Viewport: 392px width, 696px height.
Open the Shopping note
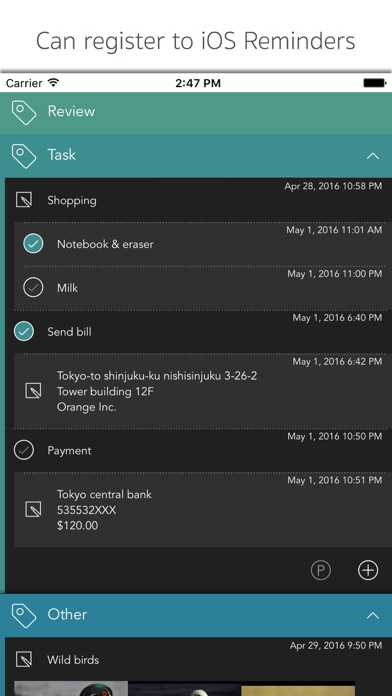196,200
